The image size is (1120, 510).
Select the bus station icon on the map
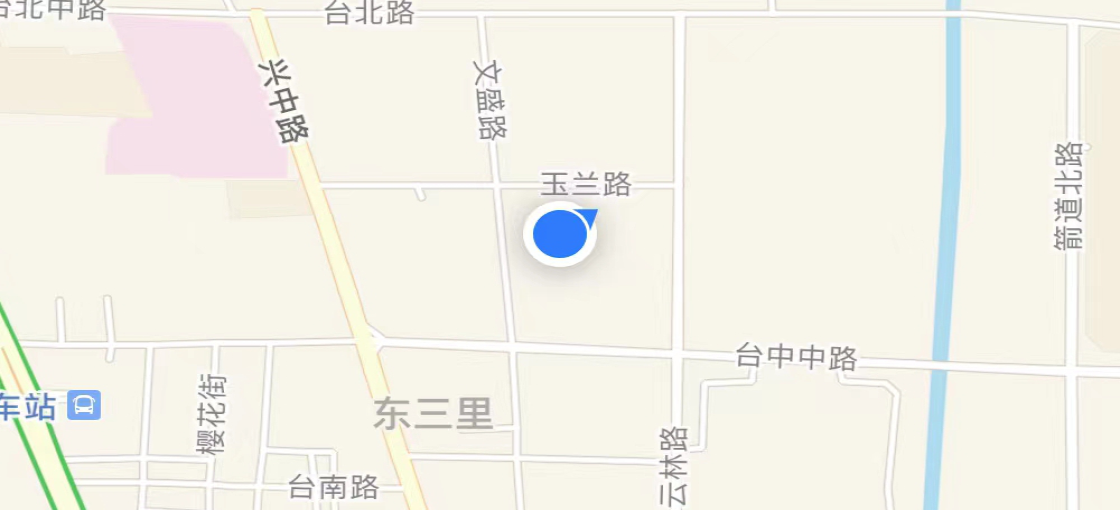[x=84, y=406]
